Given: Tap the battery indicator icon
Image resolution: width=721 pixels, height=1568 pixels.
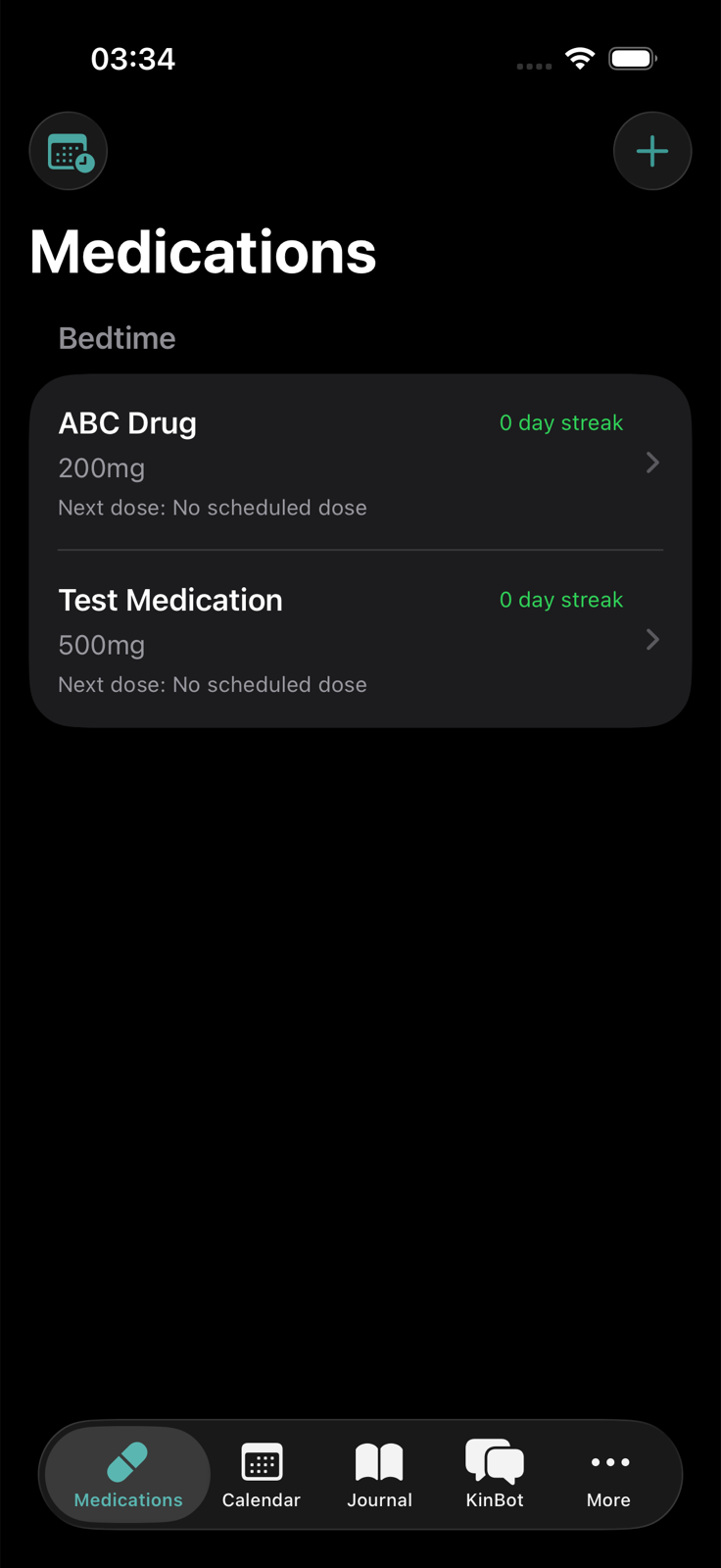Looking at the screenshot, I should [632, 58].
